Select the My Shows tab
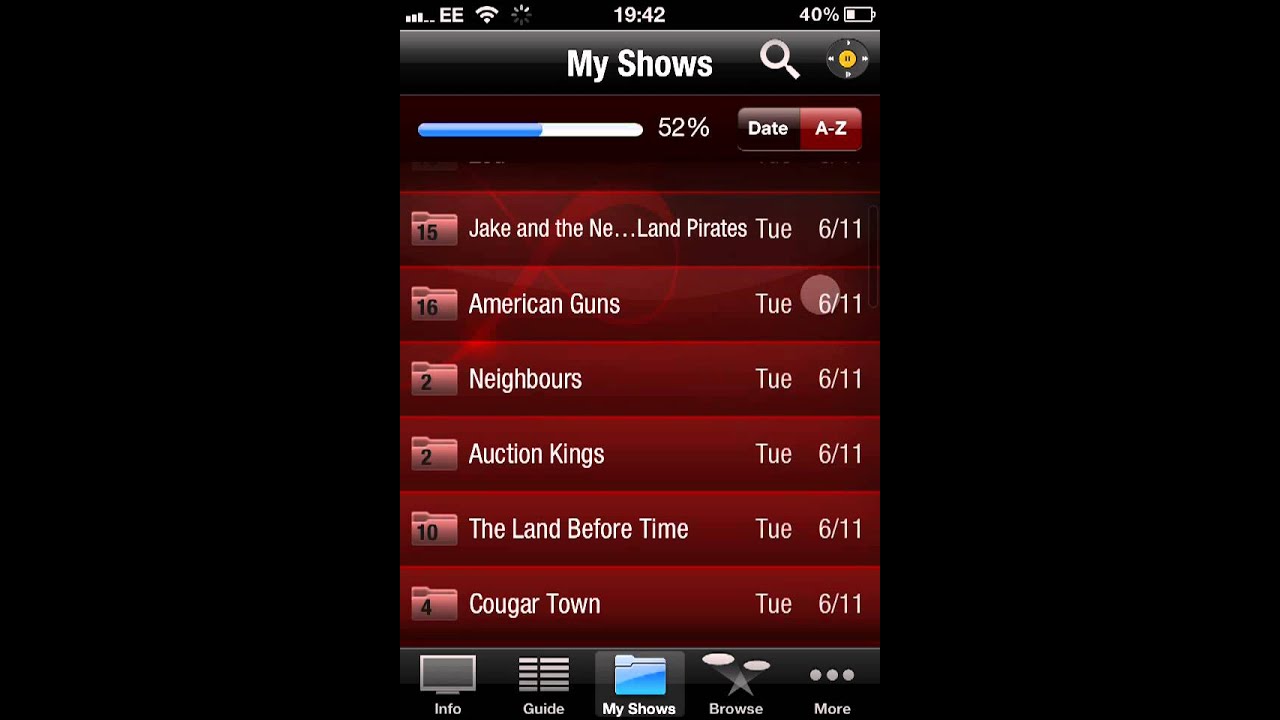Image resolution: width=1280 pixels, height=720 pixels. point(639,685)
